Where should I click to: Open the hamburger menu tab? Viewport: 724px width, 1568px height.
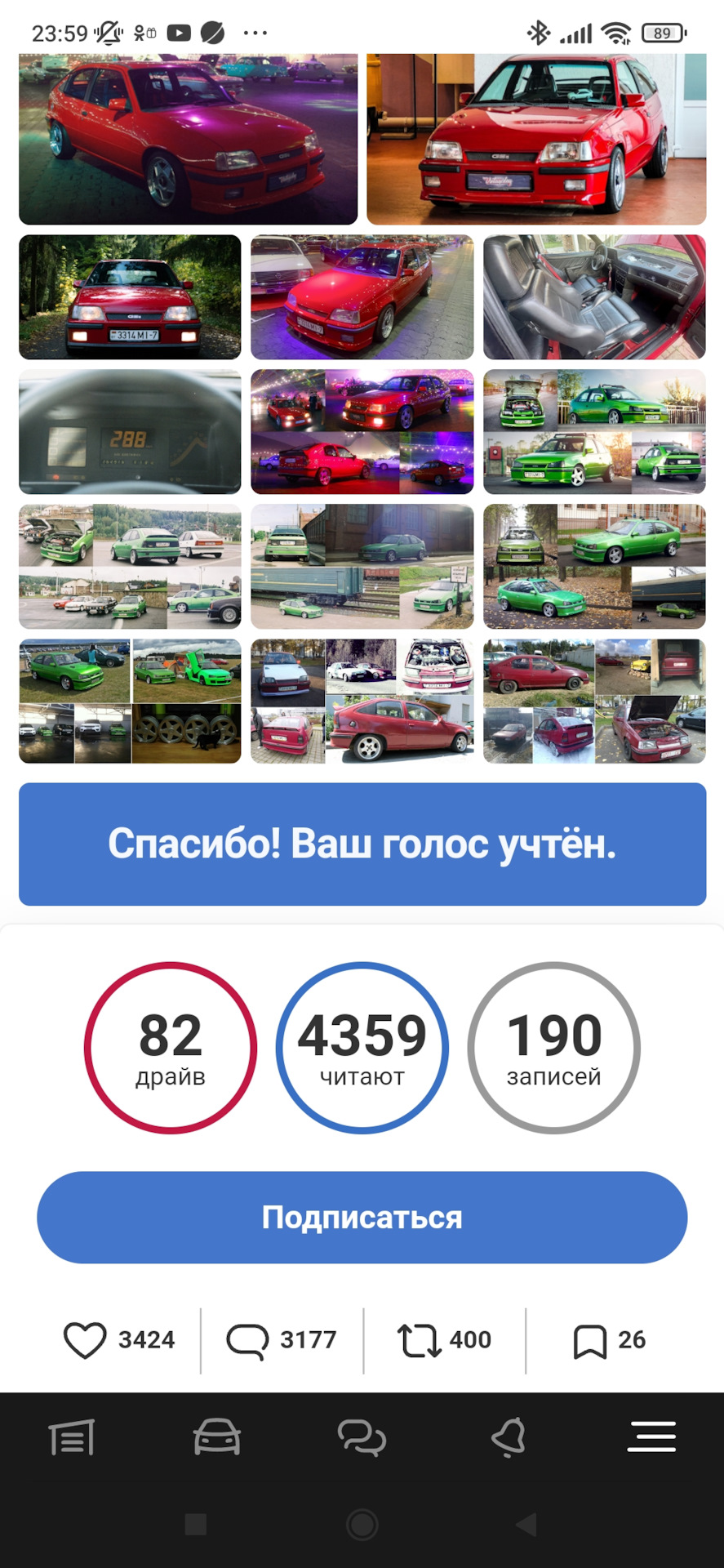651,1437
